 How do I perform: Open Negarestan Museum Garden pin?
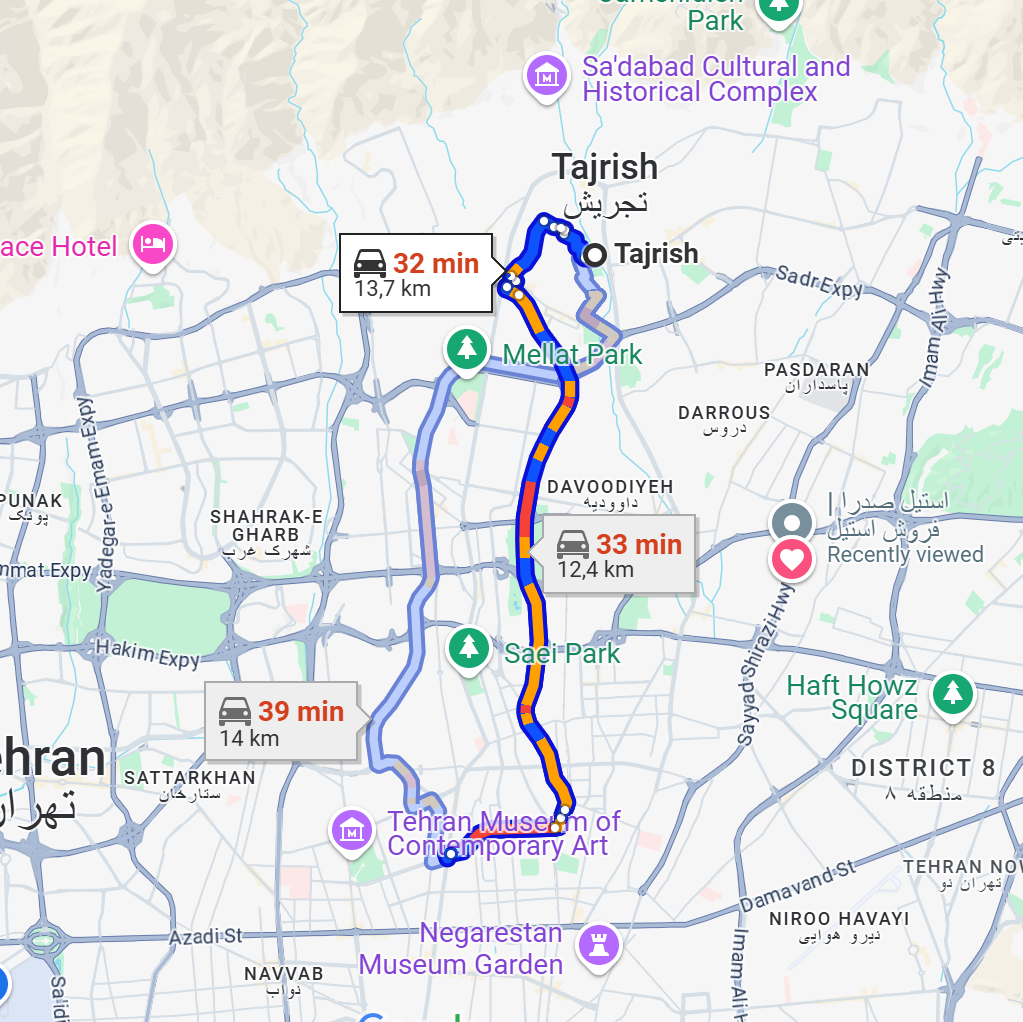click(598, 943)
